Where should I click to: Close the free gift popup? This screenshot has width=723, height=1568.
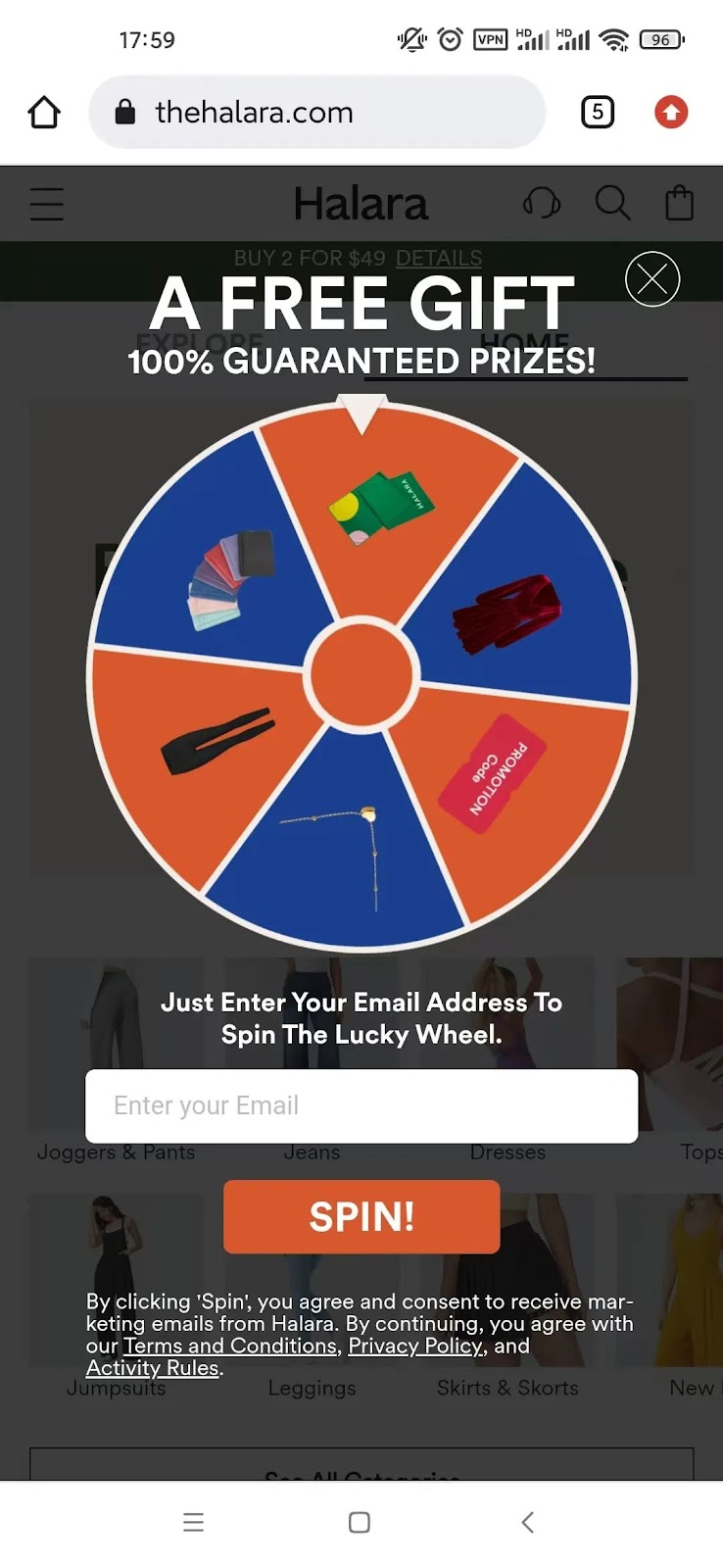pyautogui.click(x=652, y=279)
